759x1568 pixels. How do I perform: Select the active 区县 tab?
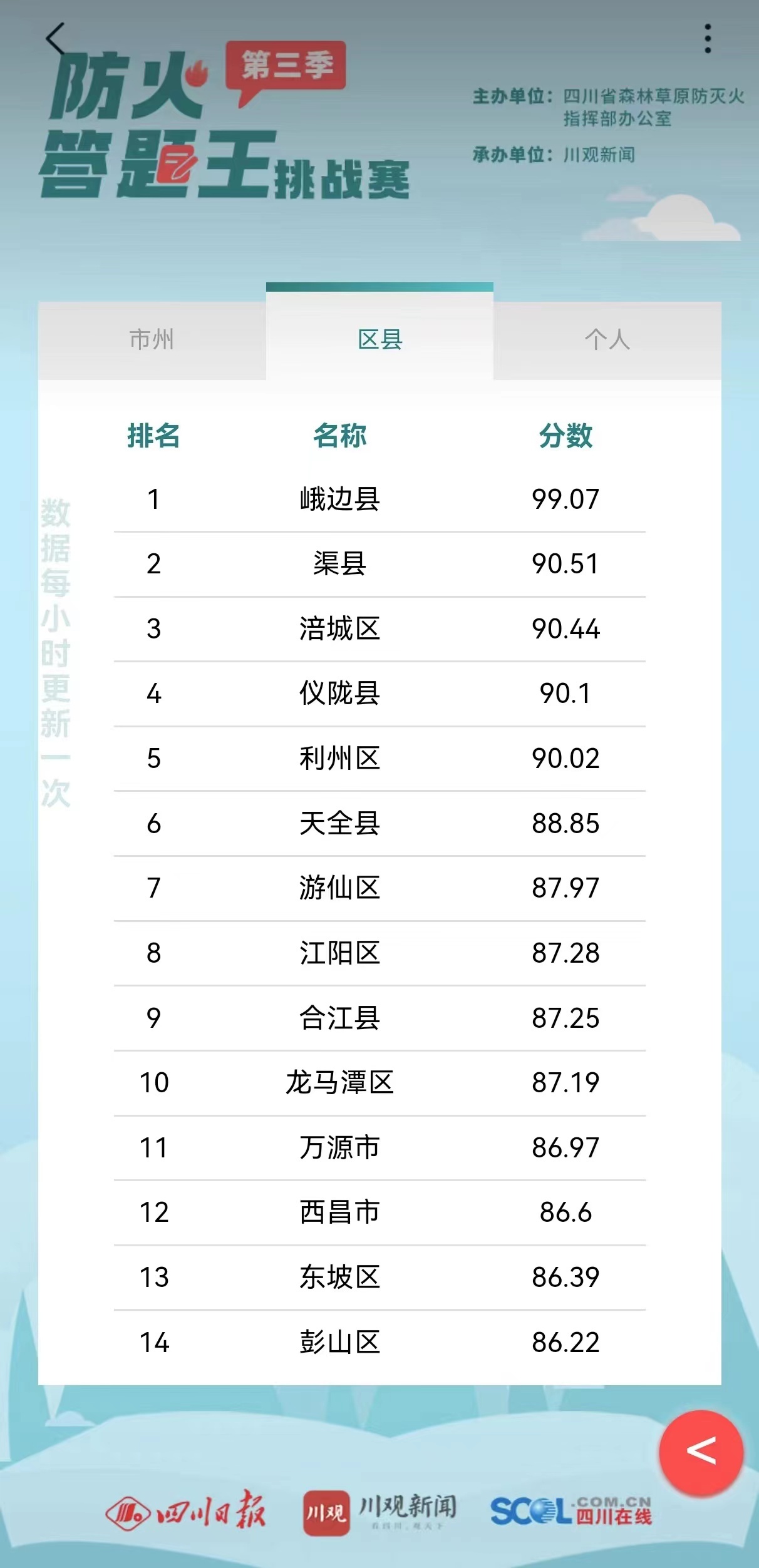[x=379, y=342]
